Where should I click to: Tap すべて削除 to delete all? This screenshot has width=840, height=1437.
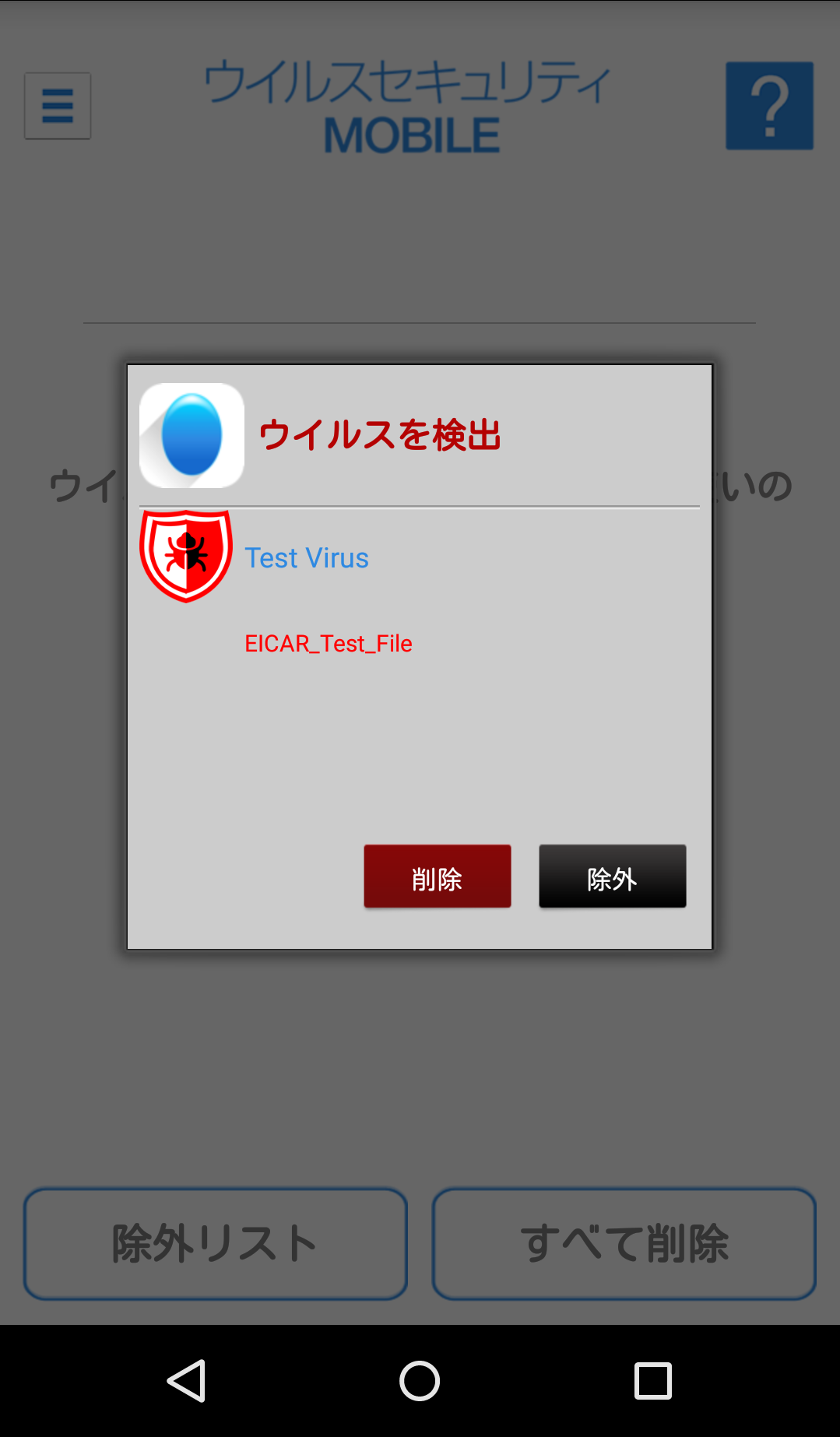pos(624,1243)
